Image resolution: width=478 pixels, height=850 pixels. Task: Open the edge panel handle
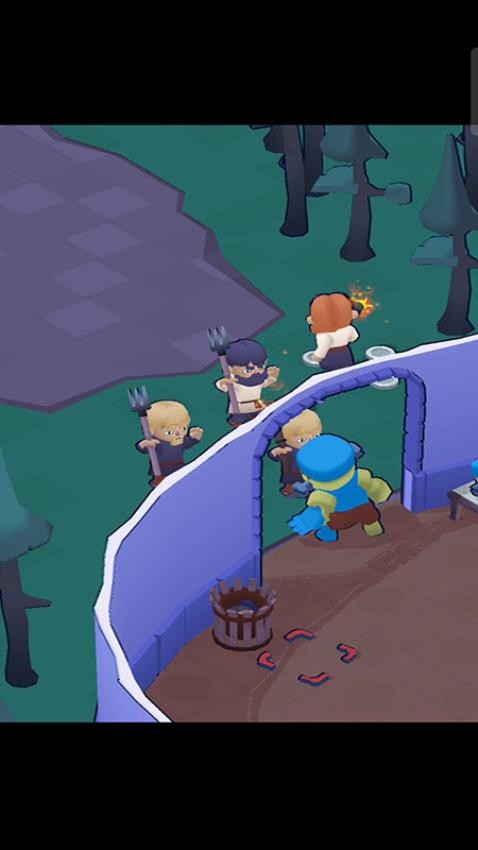tap(475, 91)
